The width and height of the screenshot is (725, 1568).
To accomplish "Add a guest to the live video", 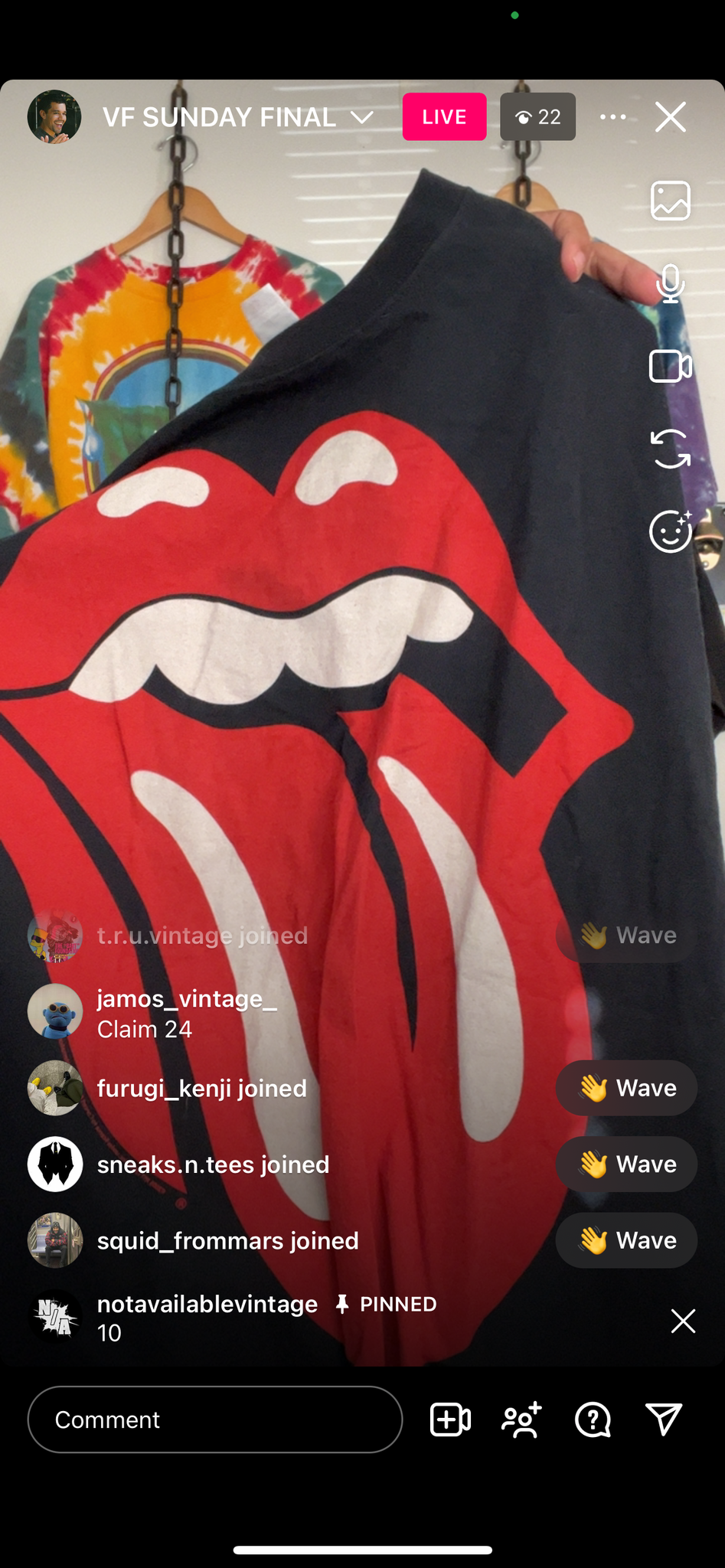I will point(450,1419).
